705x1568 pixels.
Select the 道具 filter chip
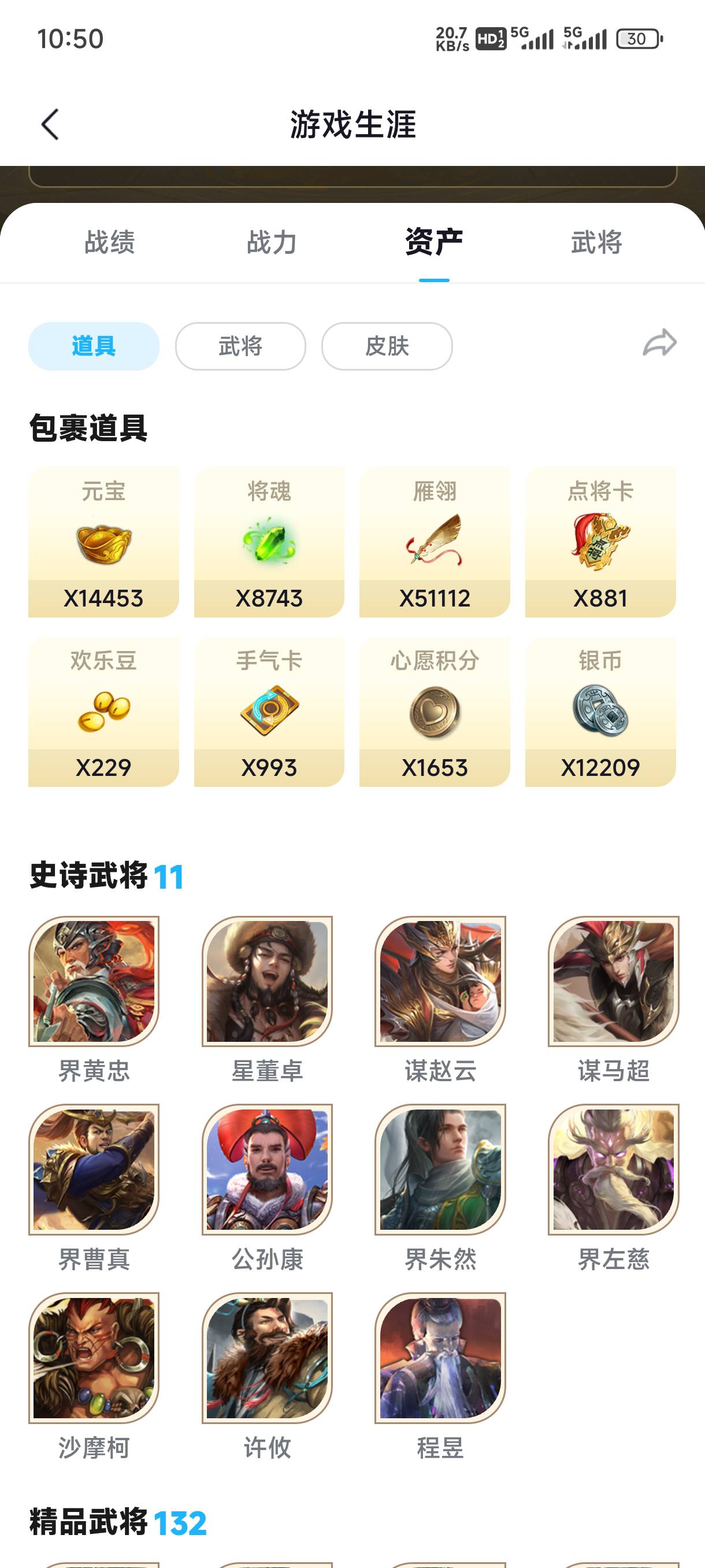tap(94, 346)
